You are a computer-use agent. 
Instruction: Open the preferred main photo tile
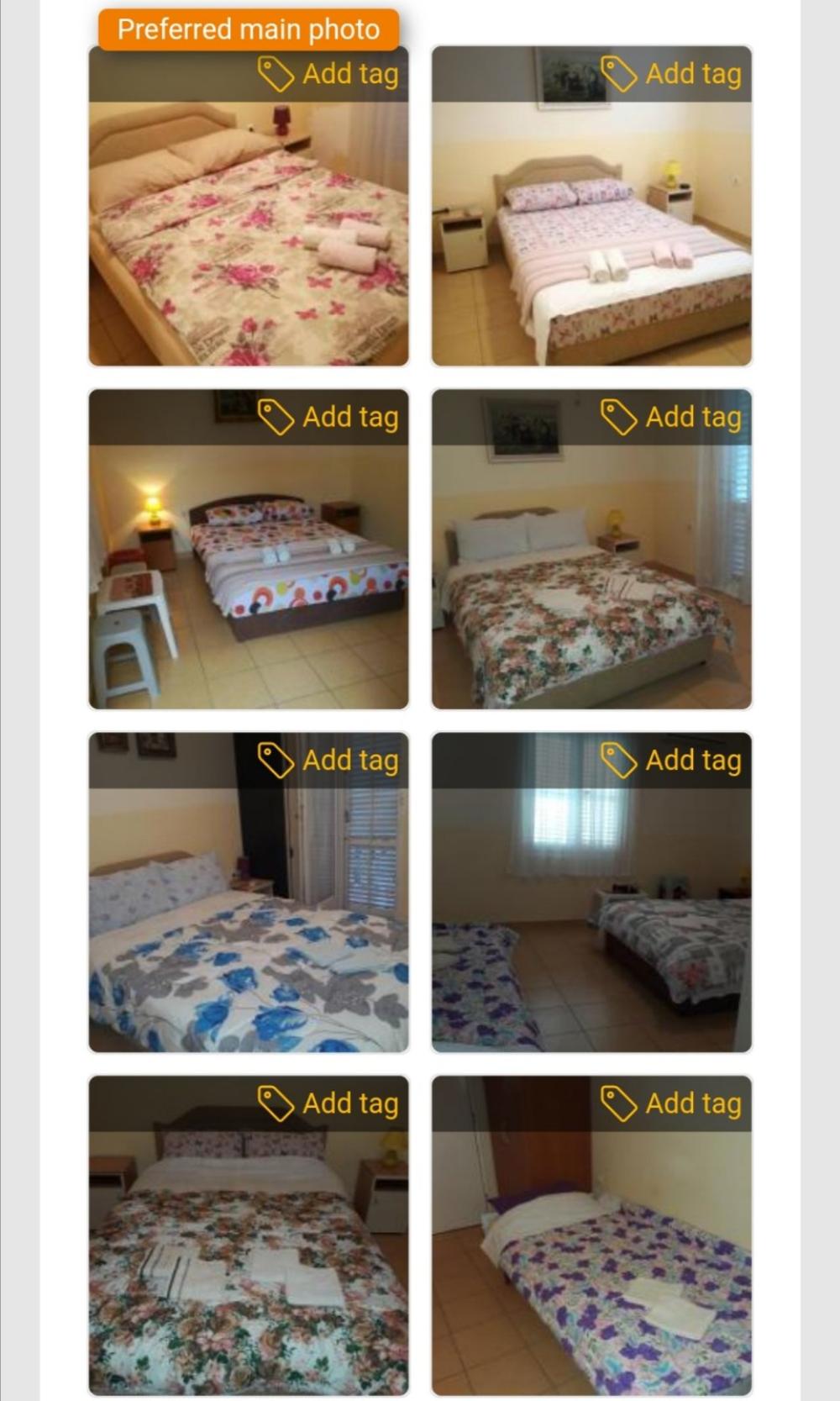[x=249, y=235]
